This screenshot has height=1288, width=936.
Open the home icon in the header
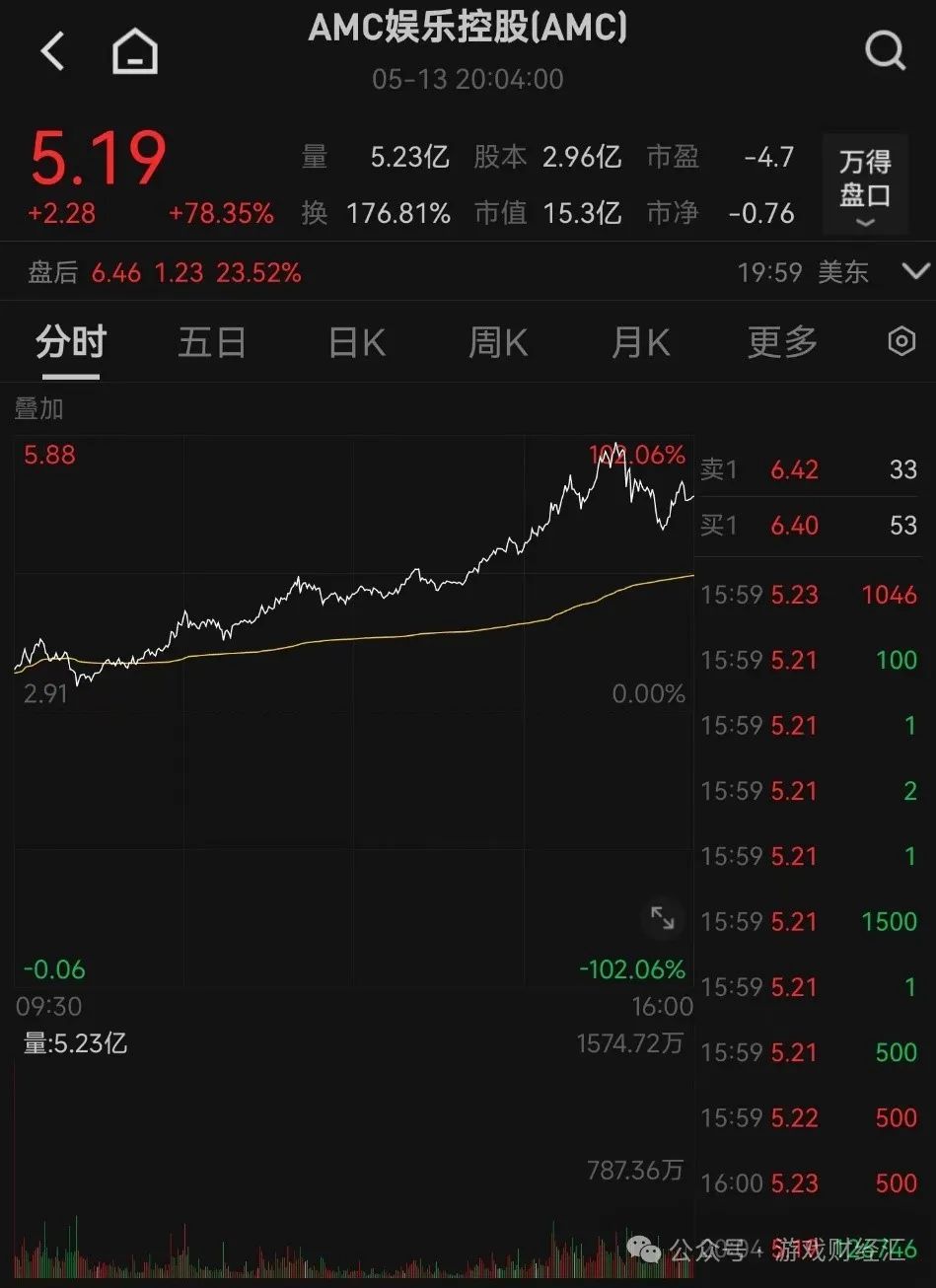135,51
